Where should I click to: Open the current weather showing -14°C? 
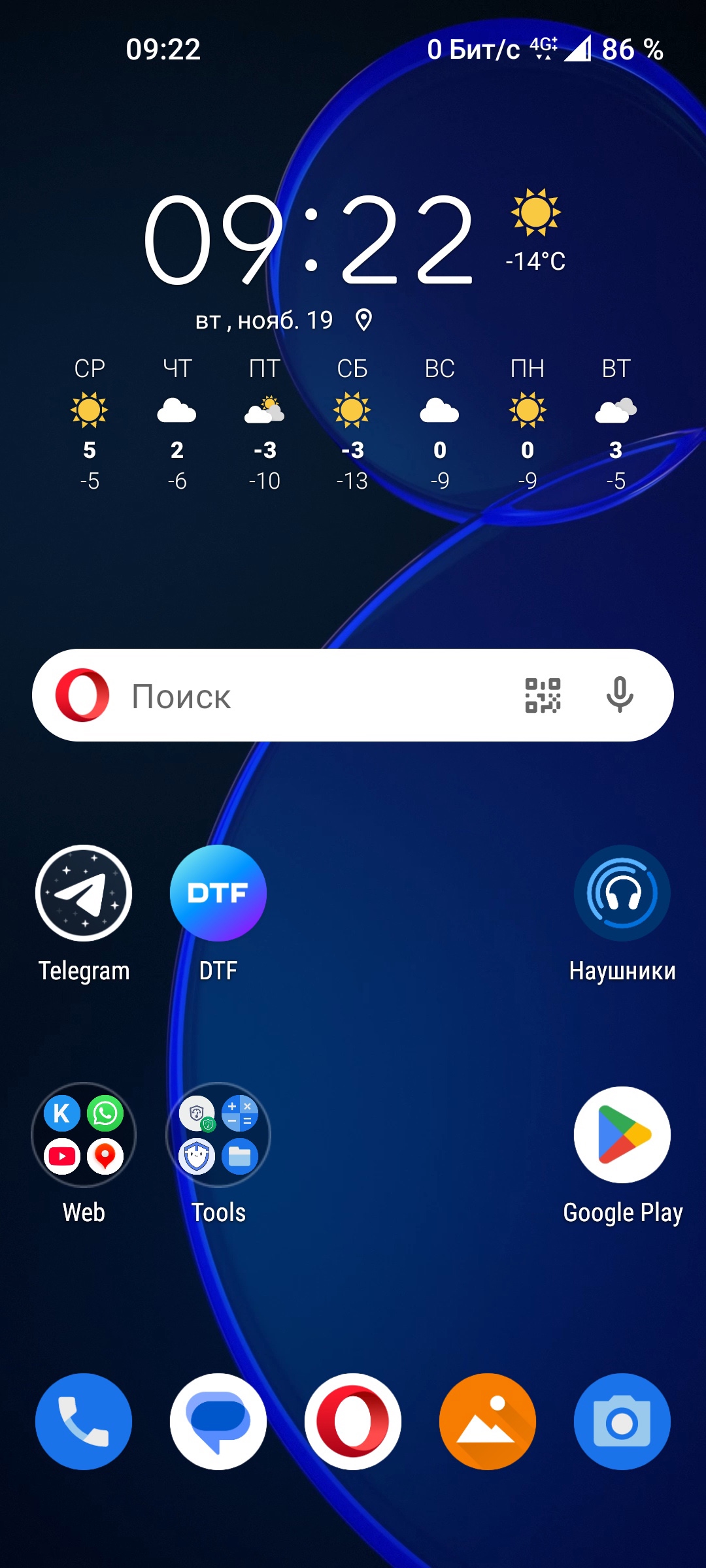[535, 232]
